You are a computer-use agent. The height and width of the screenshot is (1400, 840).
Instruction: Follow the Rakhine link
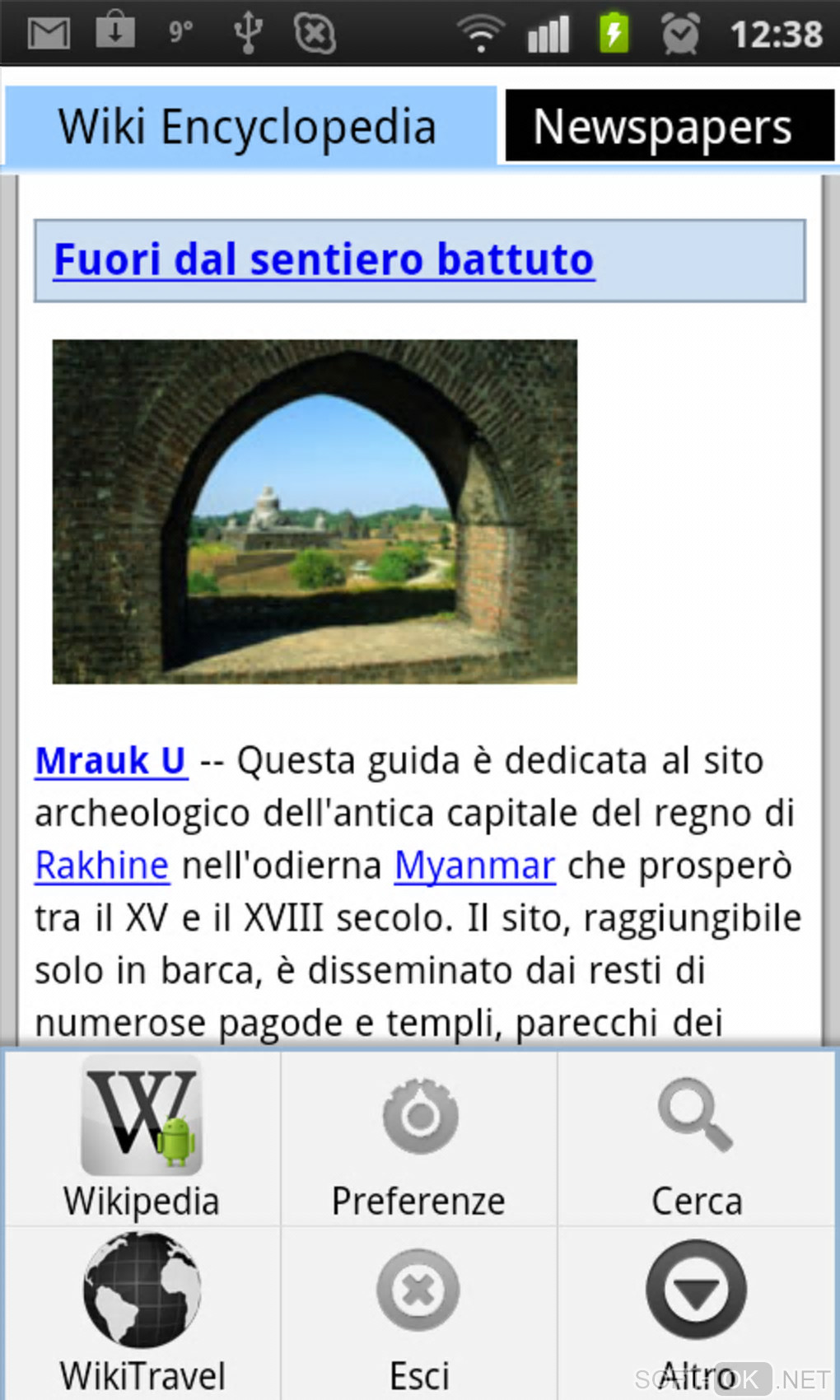(102, 866)
